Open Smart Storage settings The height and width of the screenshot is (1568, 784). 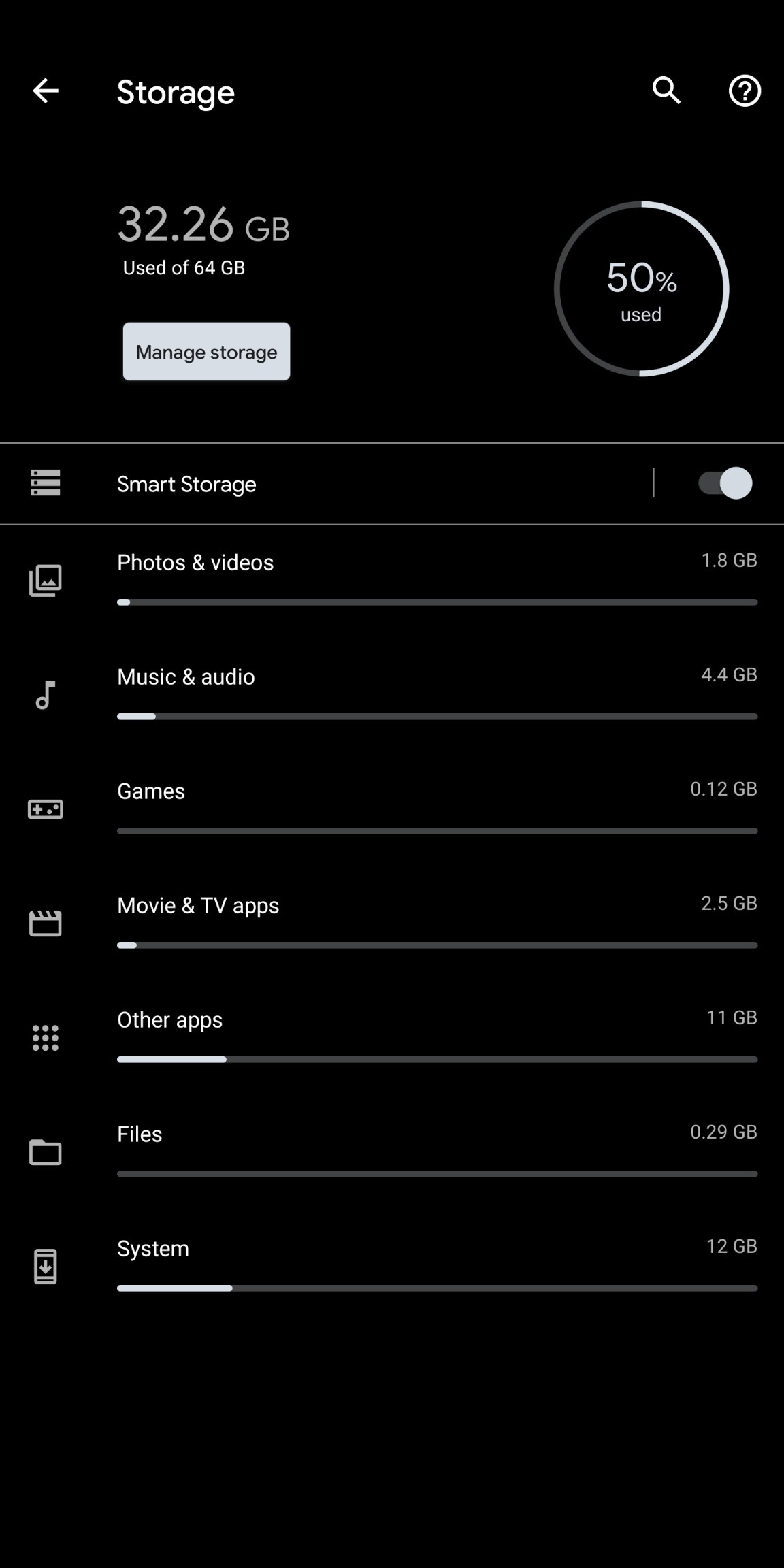coord(327,484)
